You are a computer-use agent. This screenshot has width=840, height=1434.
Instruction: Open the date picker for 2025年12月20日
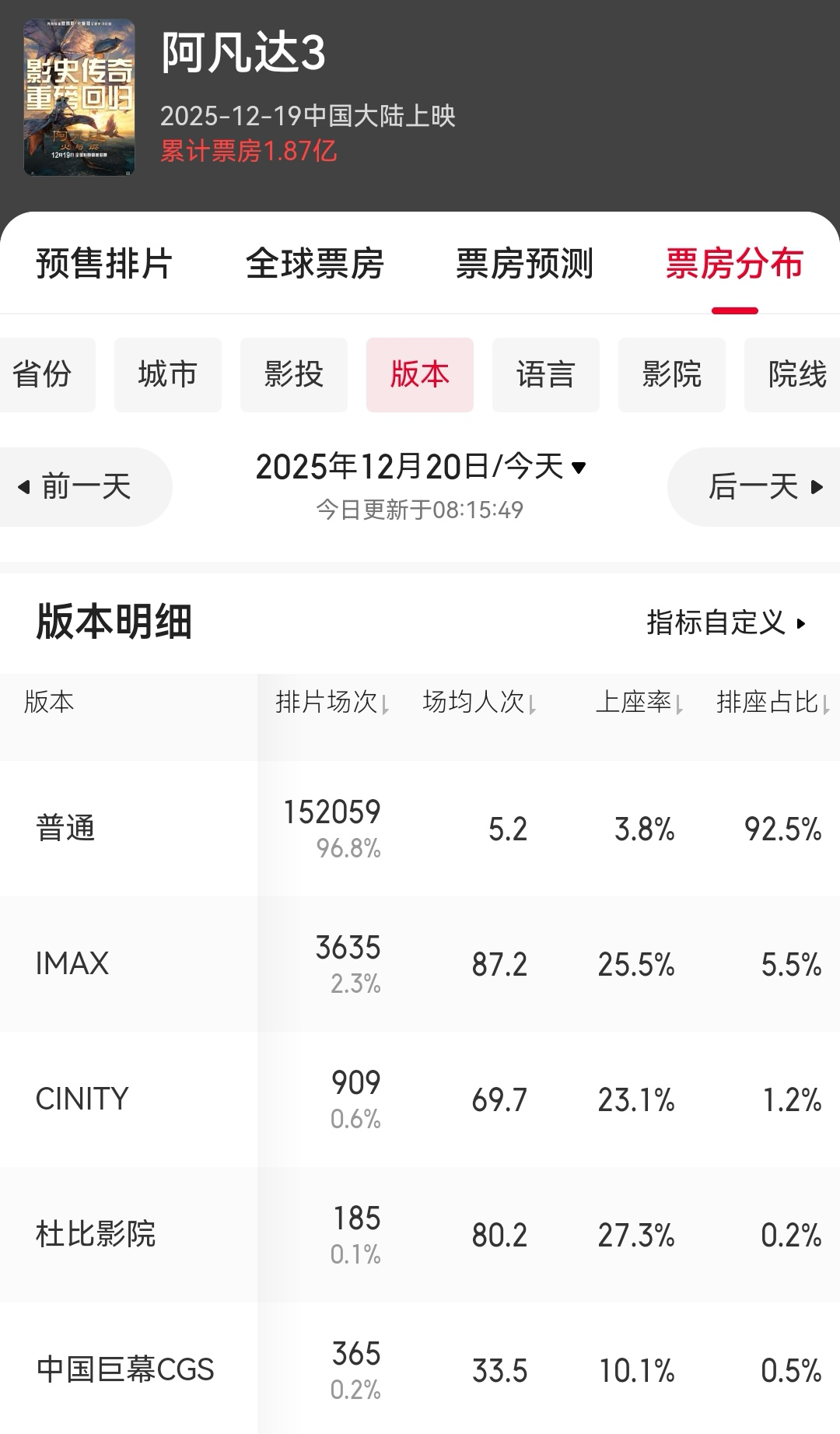coord(421,467)
